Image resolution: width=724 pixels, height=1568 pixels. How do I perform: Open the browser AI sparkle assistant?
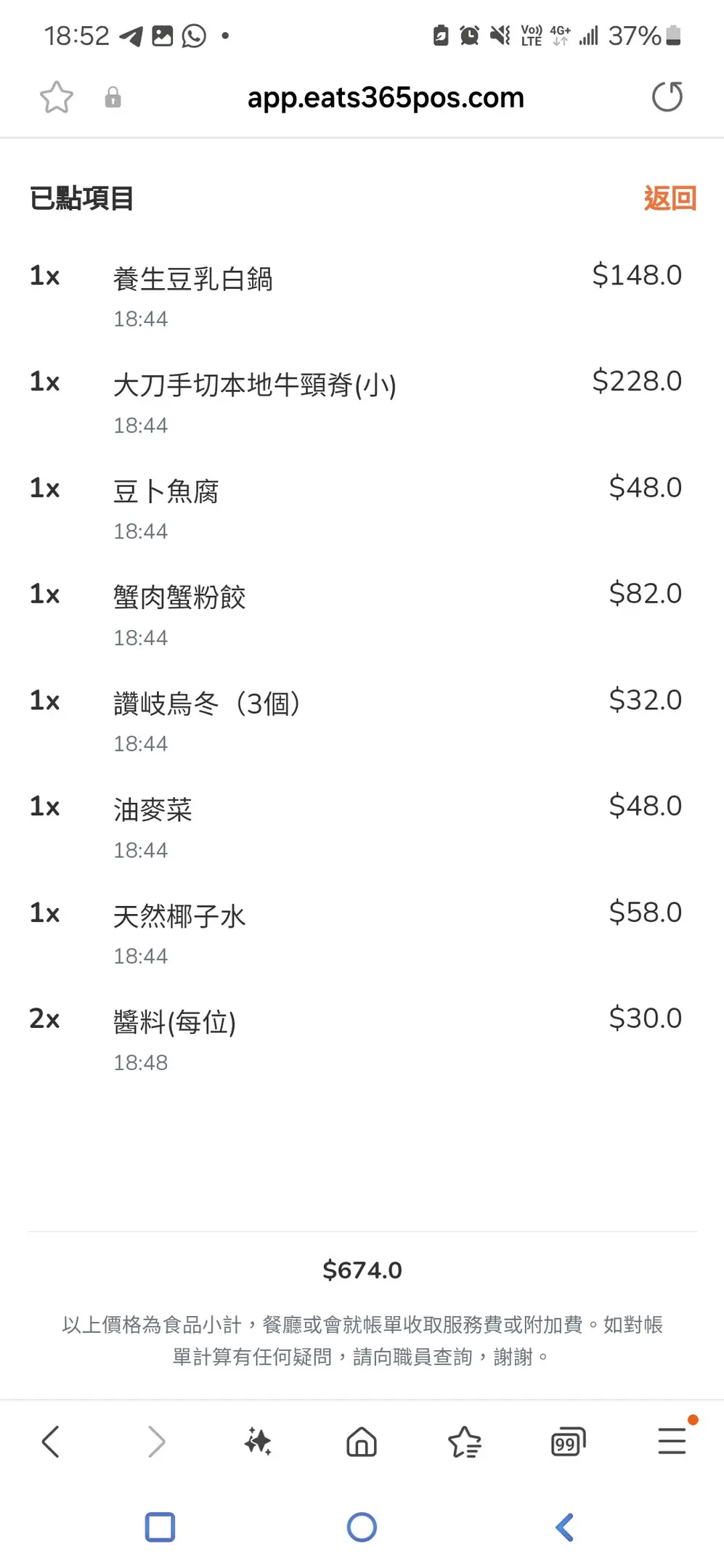click(x=258, y=1441)
